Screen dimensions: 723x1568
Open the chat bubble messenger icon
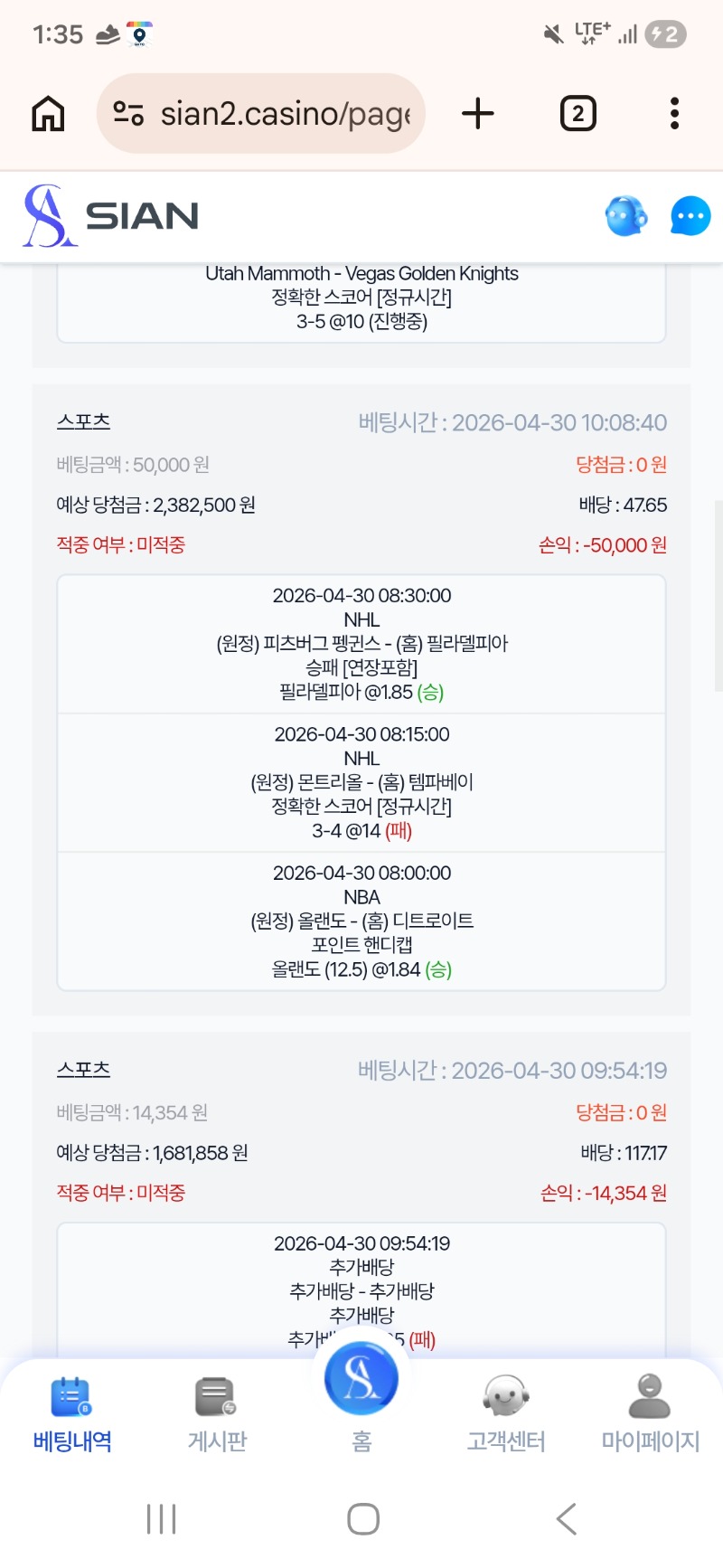point(690,216)
